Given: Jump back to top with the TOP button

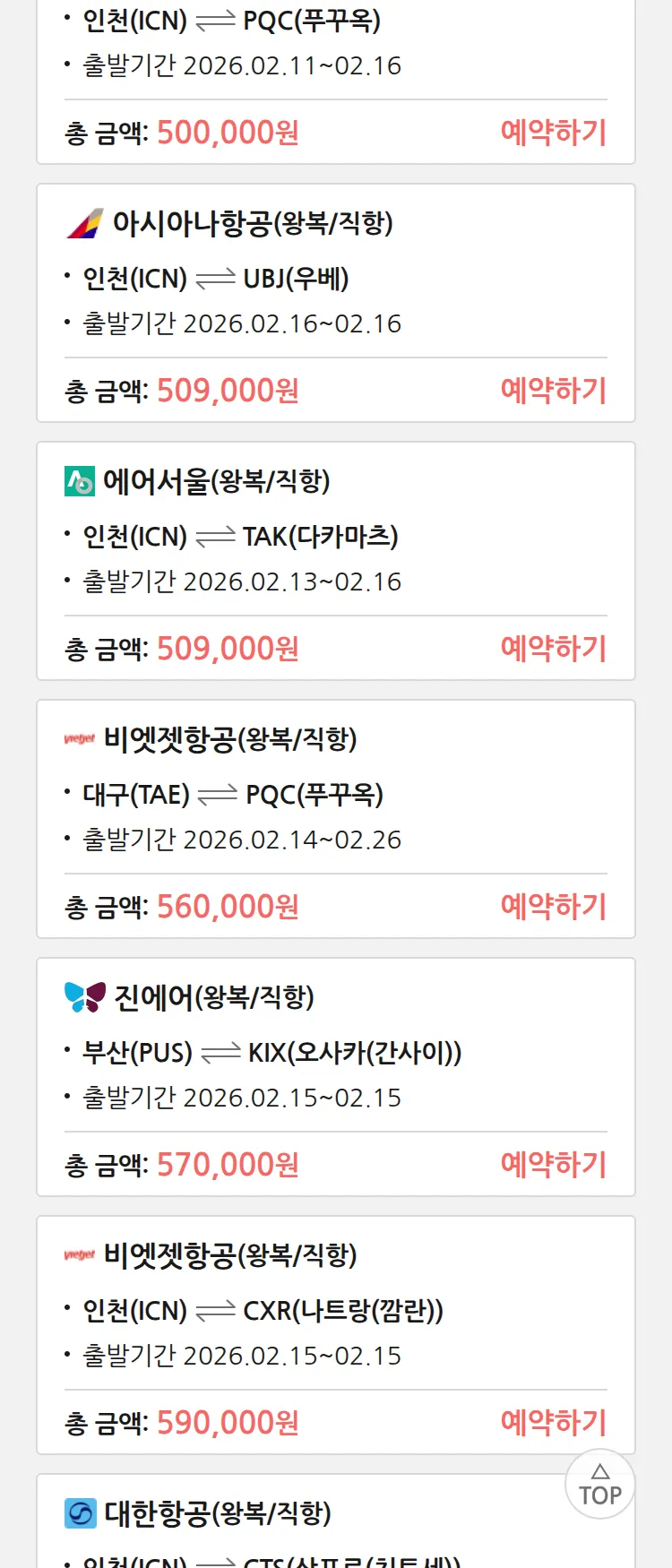Looking at the screenshot, I should [x=599, y=1485].
